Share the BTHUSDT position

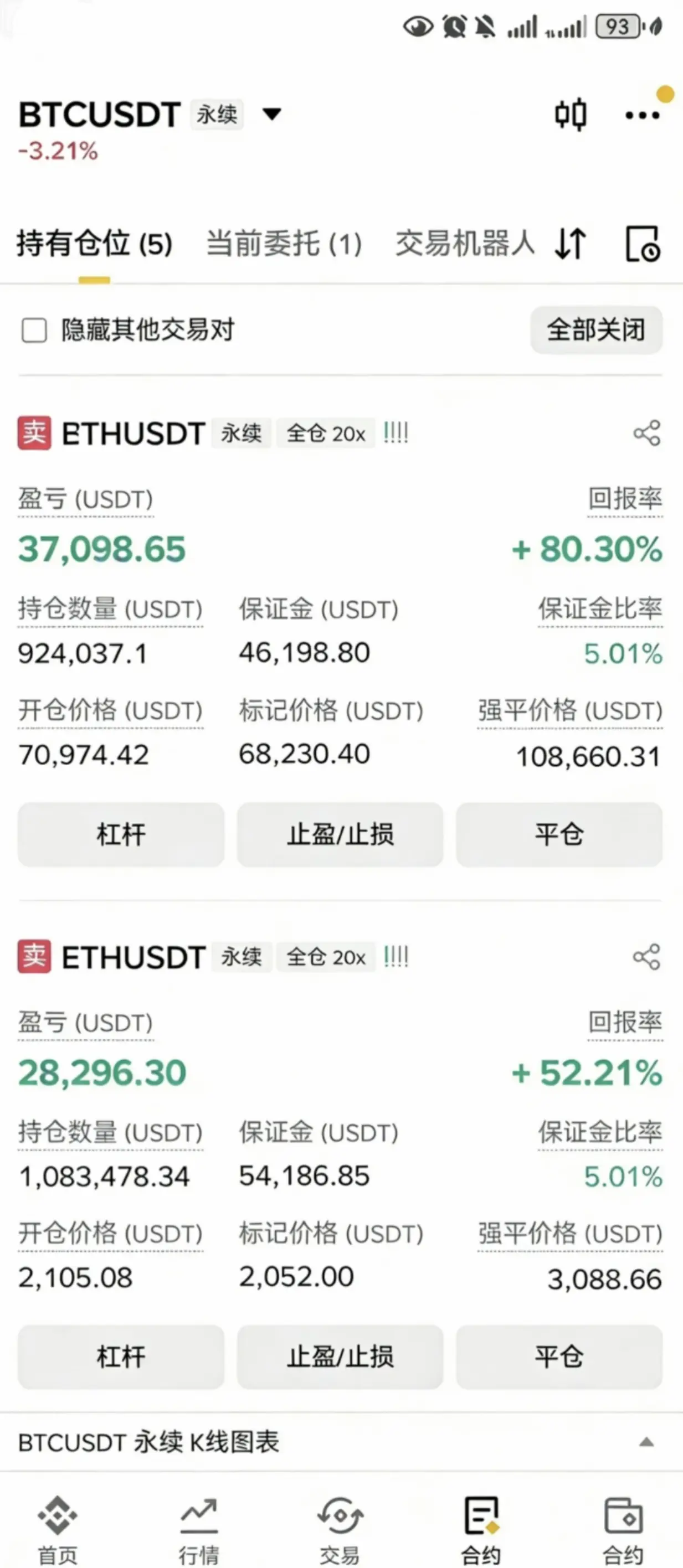(646, 434)
